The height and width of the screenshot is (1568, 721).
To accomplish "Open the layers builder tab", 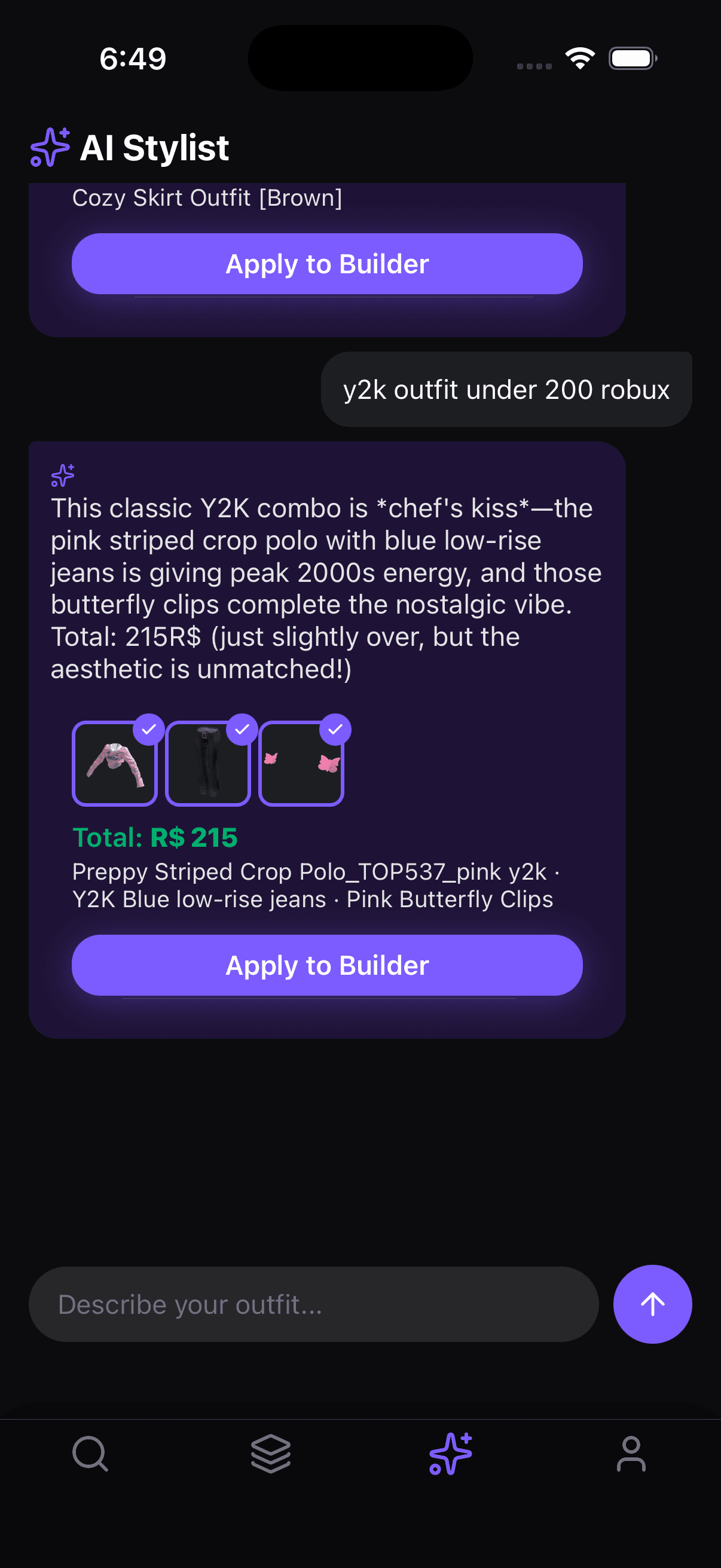I will point(271,1454).
